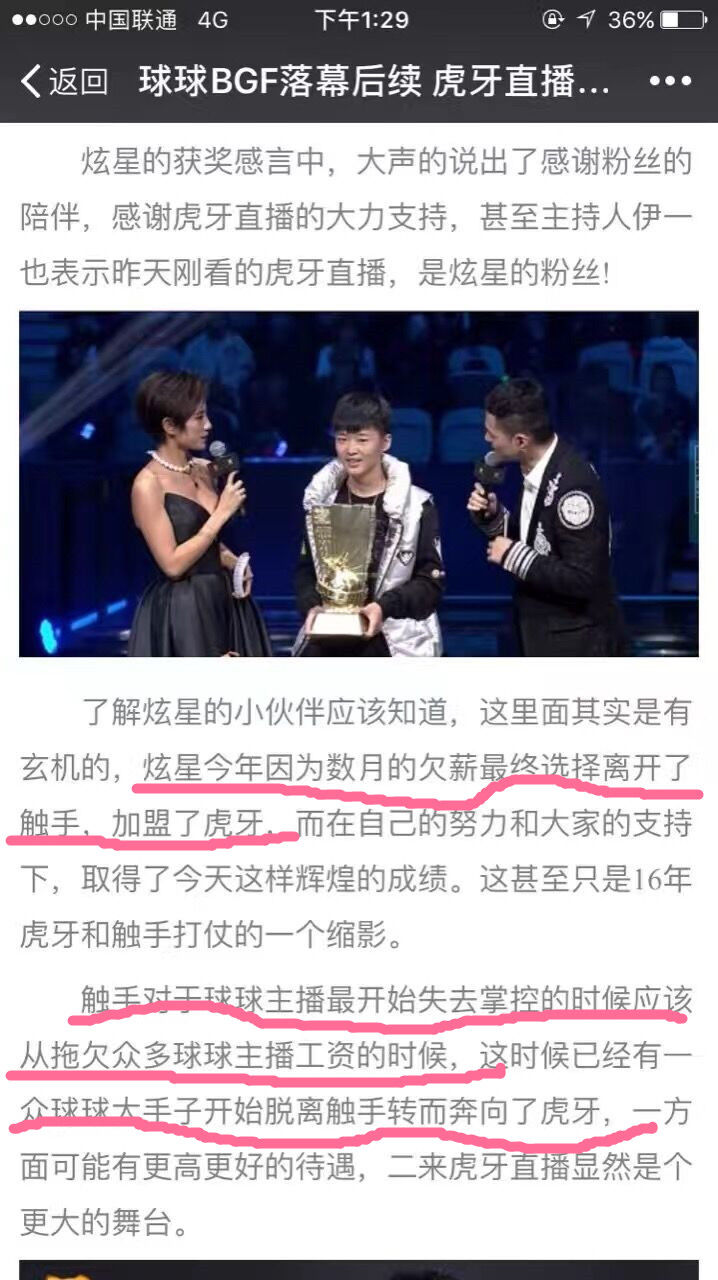Open the three-dot overflow menu

(670, 81)
